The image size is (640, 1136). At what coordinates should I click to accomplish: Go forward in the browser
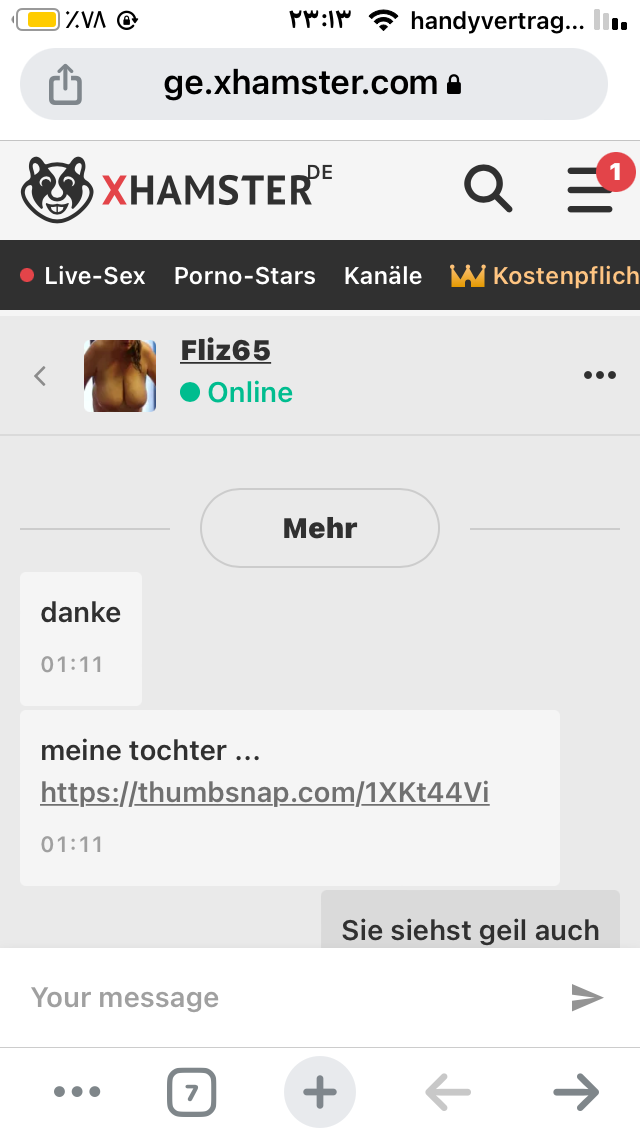pos(576,1092)
